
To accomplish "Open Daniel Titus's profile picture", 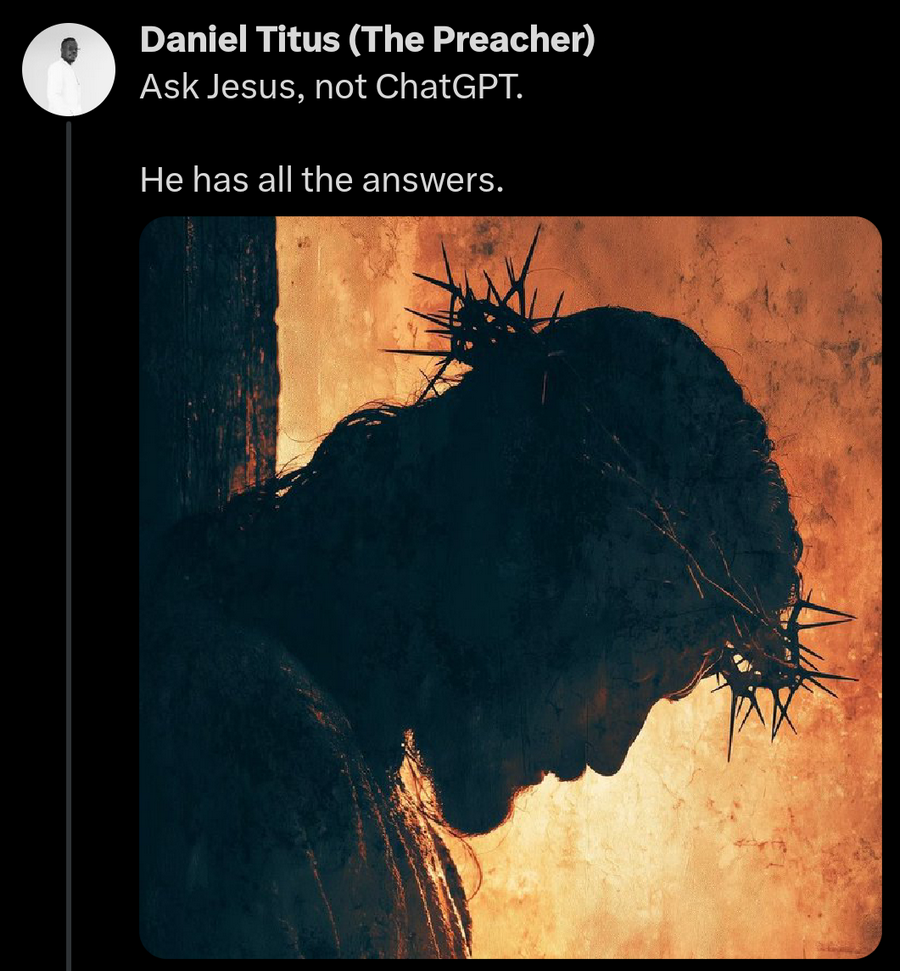I will [69, 69].
